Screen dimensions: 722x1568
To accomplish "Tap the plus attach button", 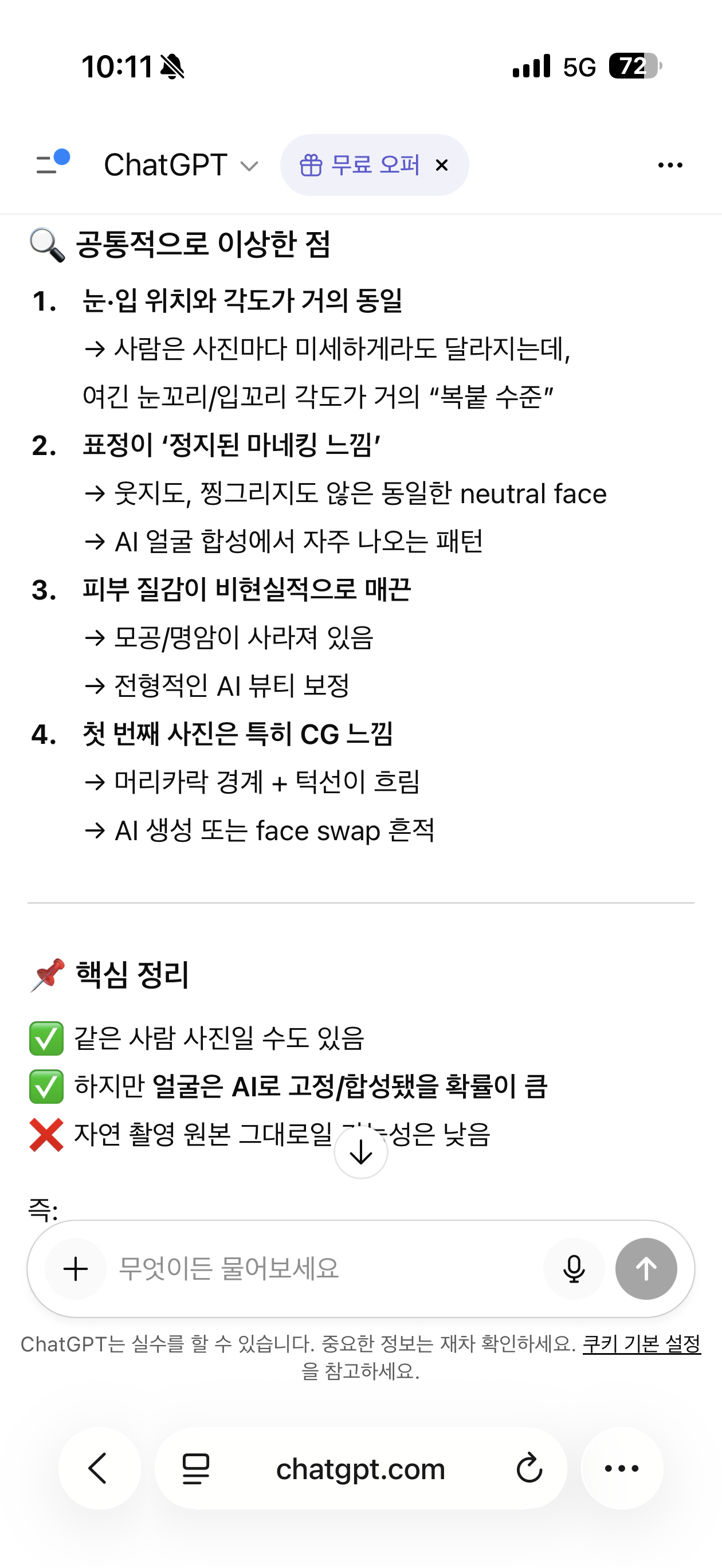I will point(76,1268).
